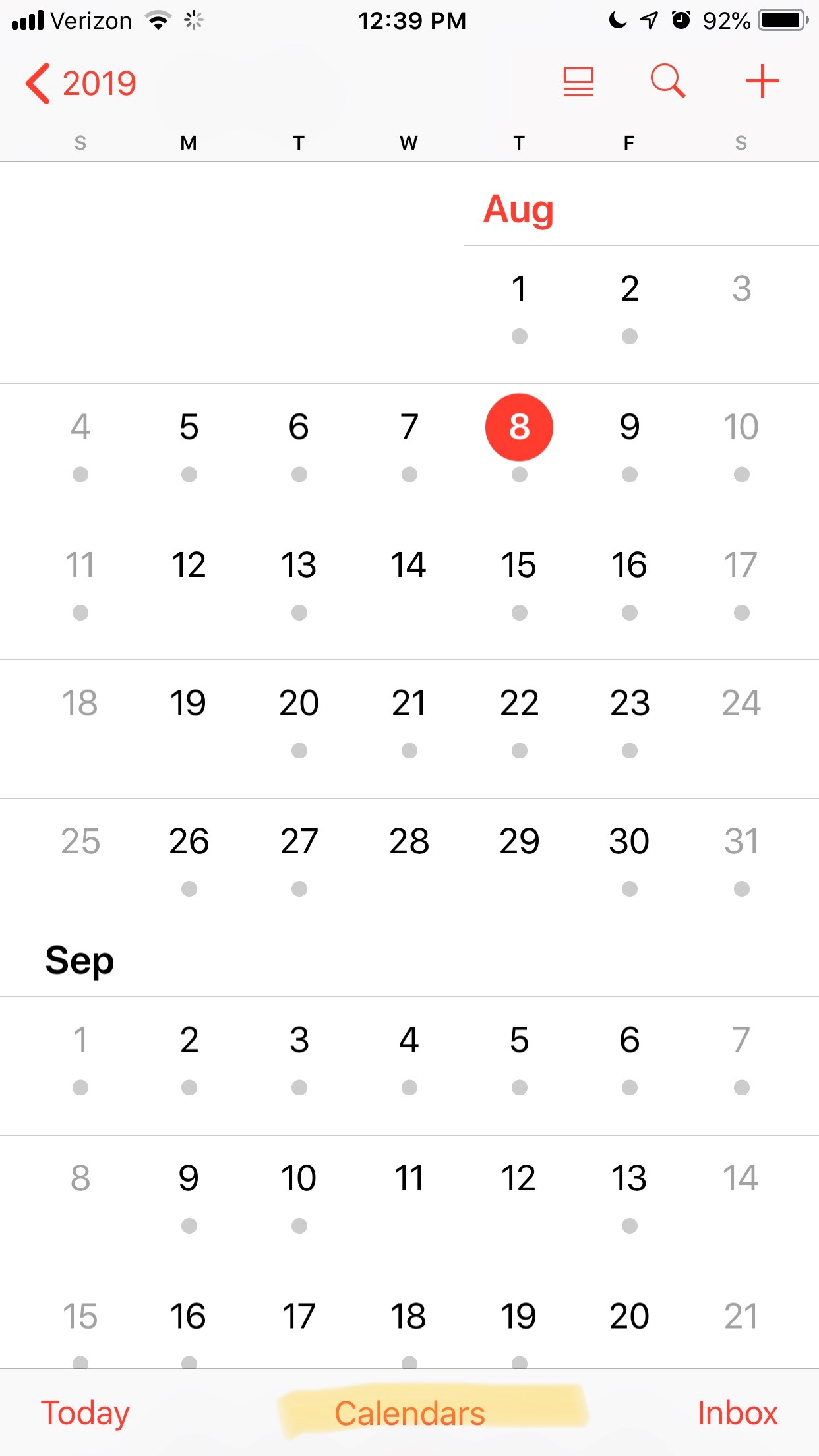Add a new event with plus icon
The image size is (819, 1456).
[x=762, y=81]
